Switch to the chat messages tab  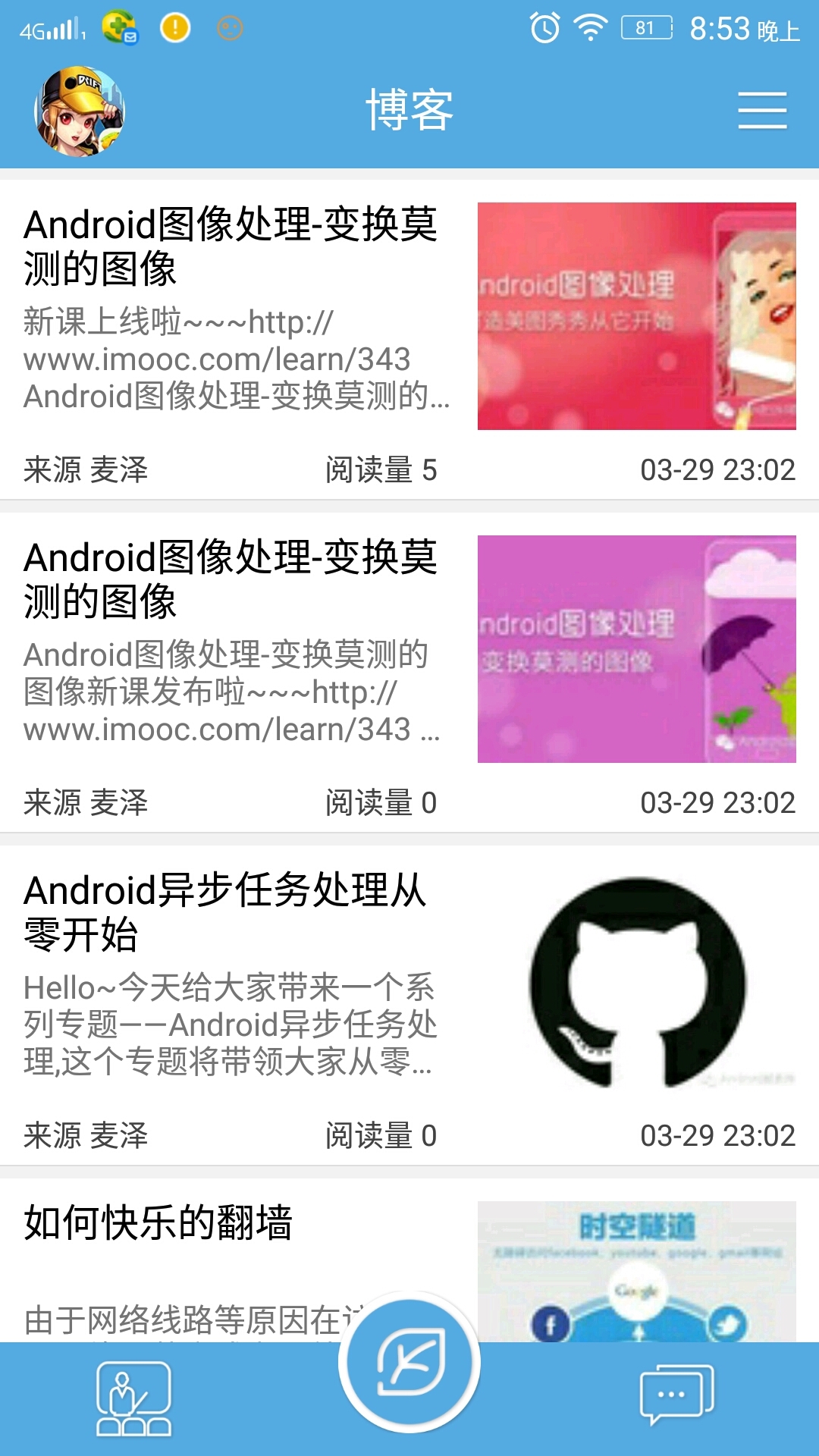676,1395
